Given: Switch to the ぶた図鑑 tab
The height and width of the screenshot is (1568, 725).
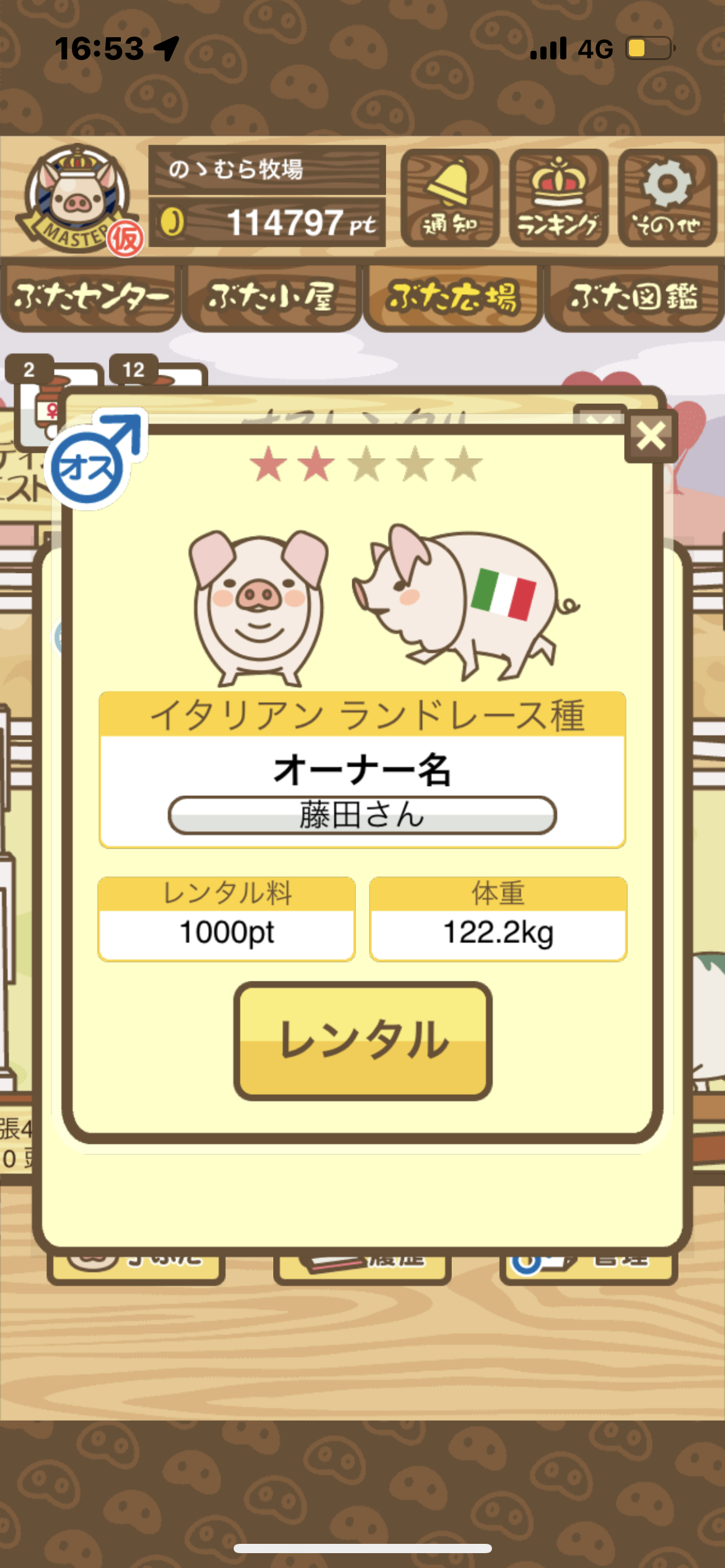Looking at the screenshot, I should point(635,298).
